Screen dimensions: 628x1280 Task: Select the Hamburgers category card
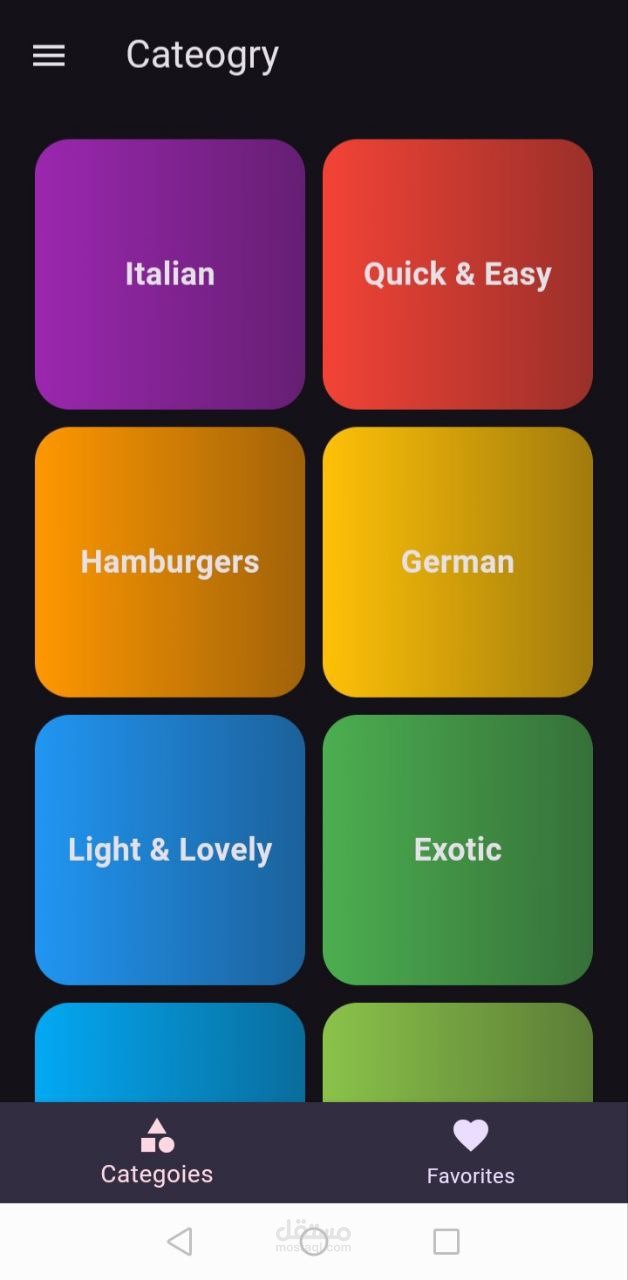point(170,562)
